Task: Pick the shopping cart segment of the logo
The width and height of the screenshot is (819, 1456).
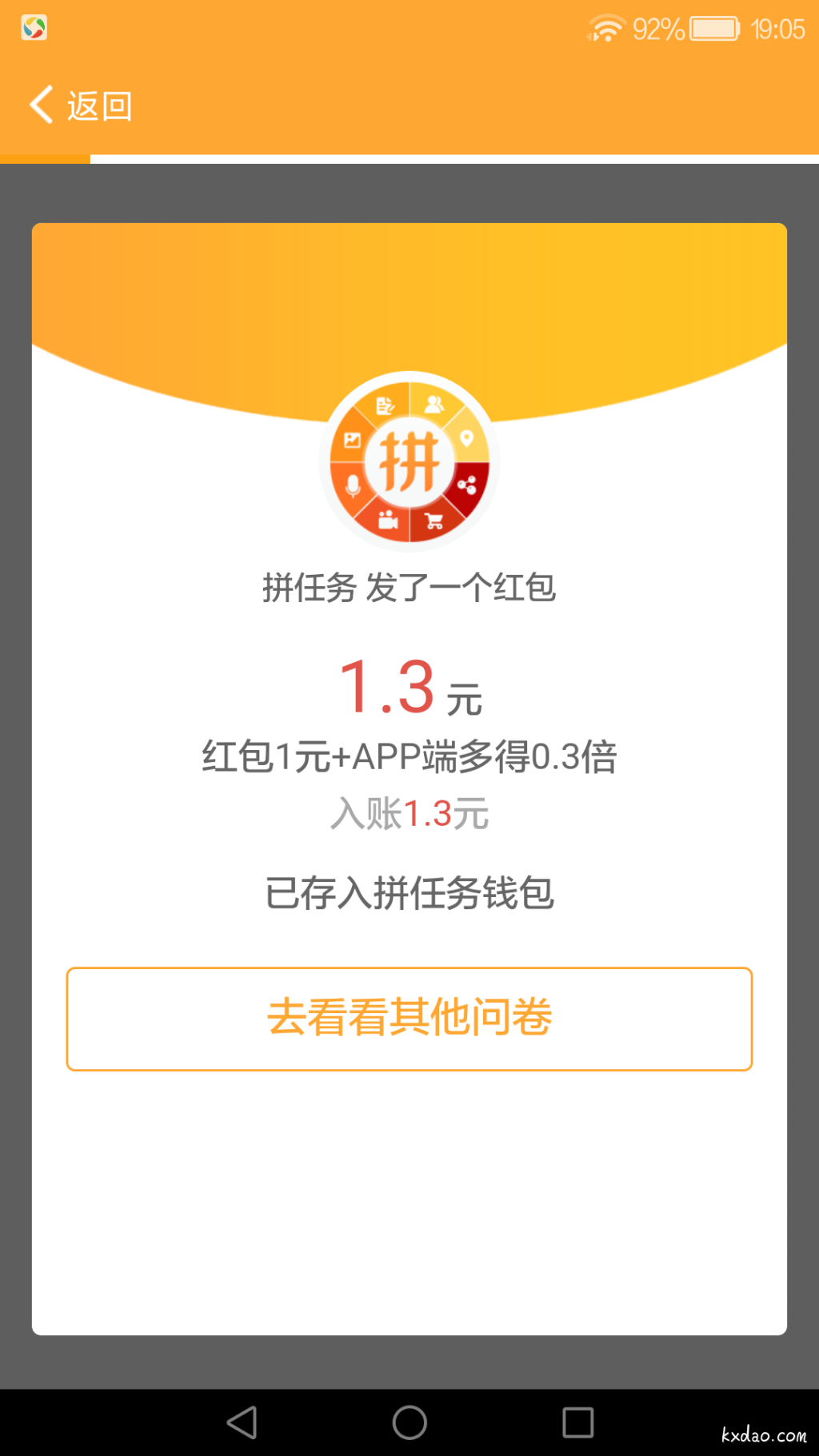Action: pyautogui.click(x=435, y=521)
